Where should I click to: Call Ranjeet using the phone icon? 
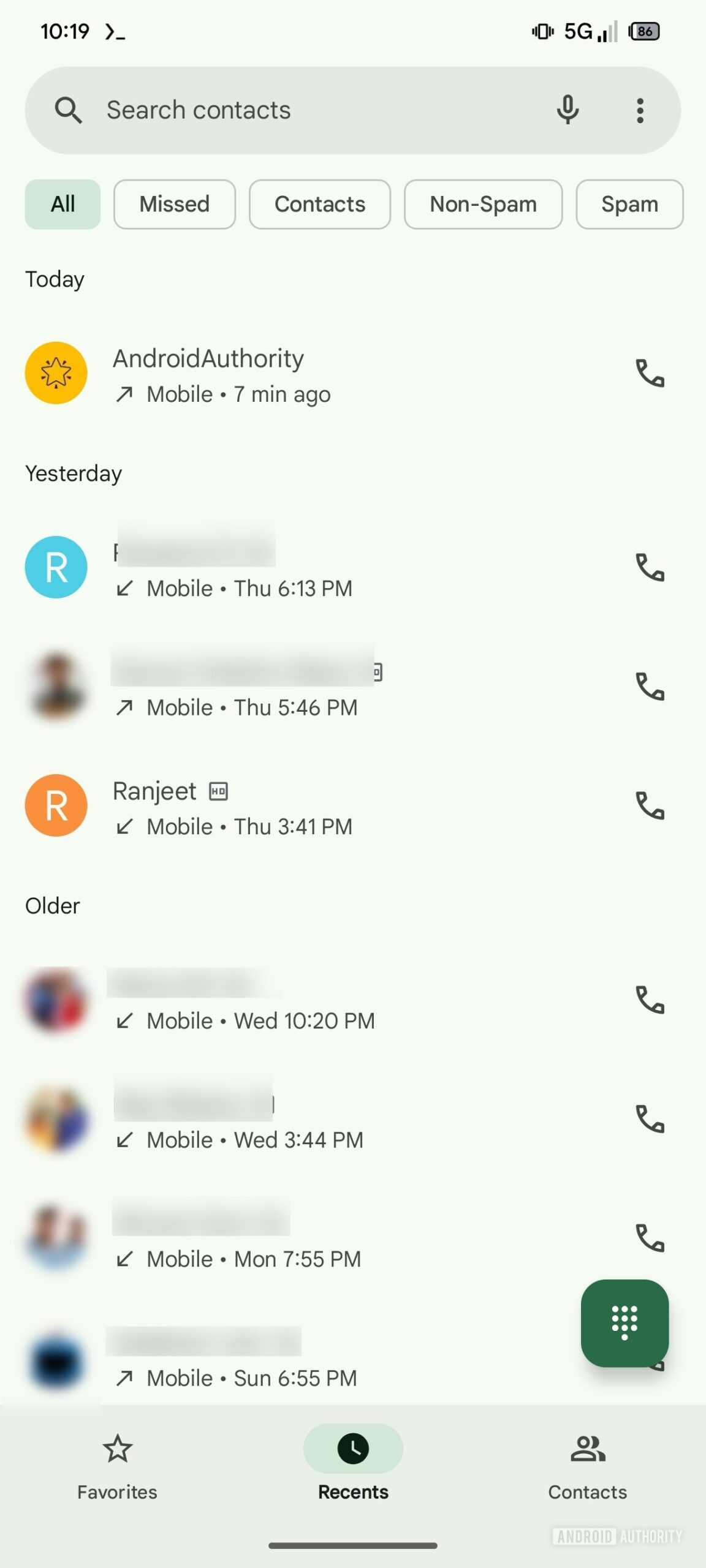tap(650, 805)
